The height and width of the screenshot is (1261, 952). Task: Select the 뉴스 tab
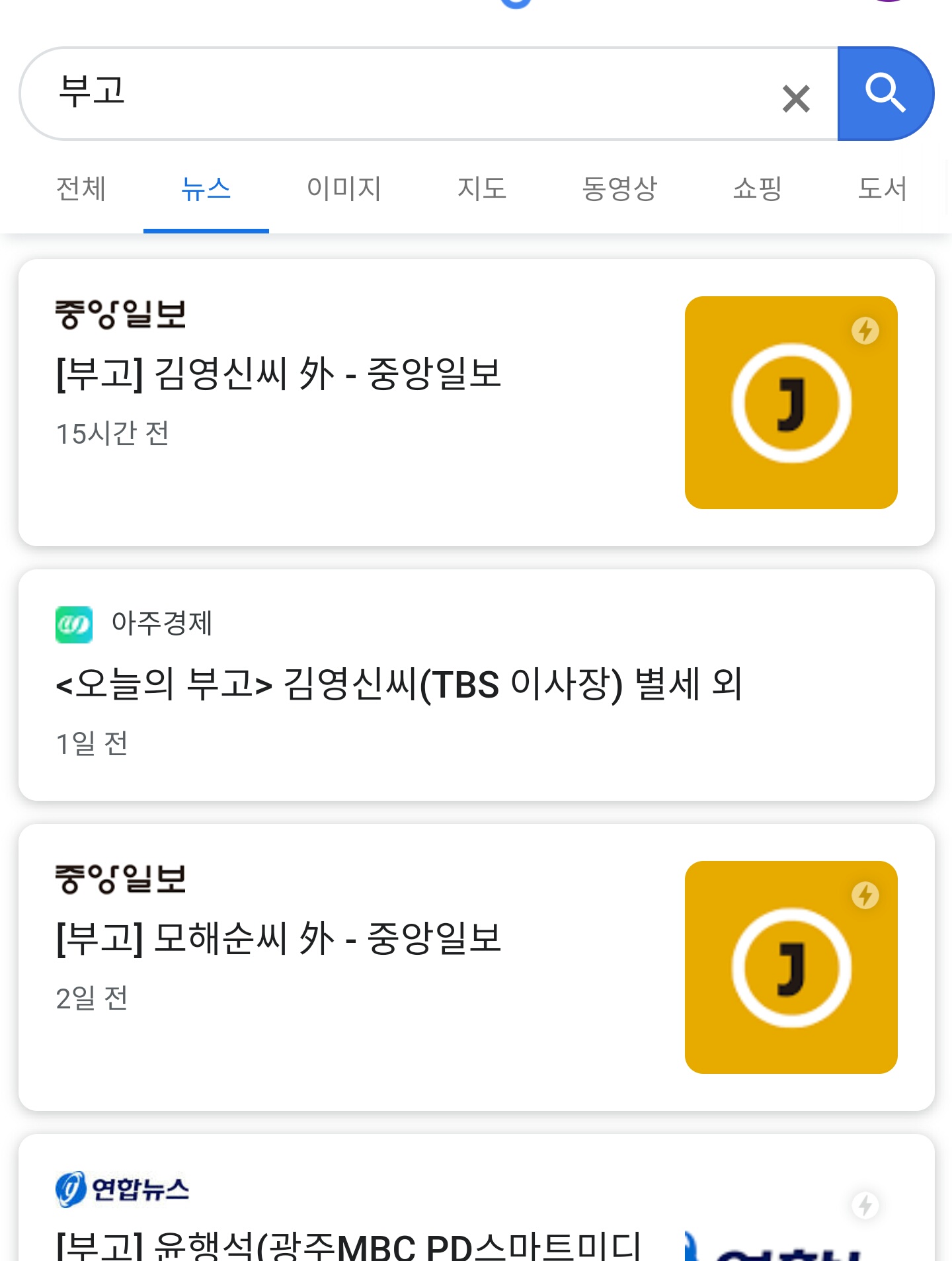coord(206,189)
